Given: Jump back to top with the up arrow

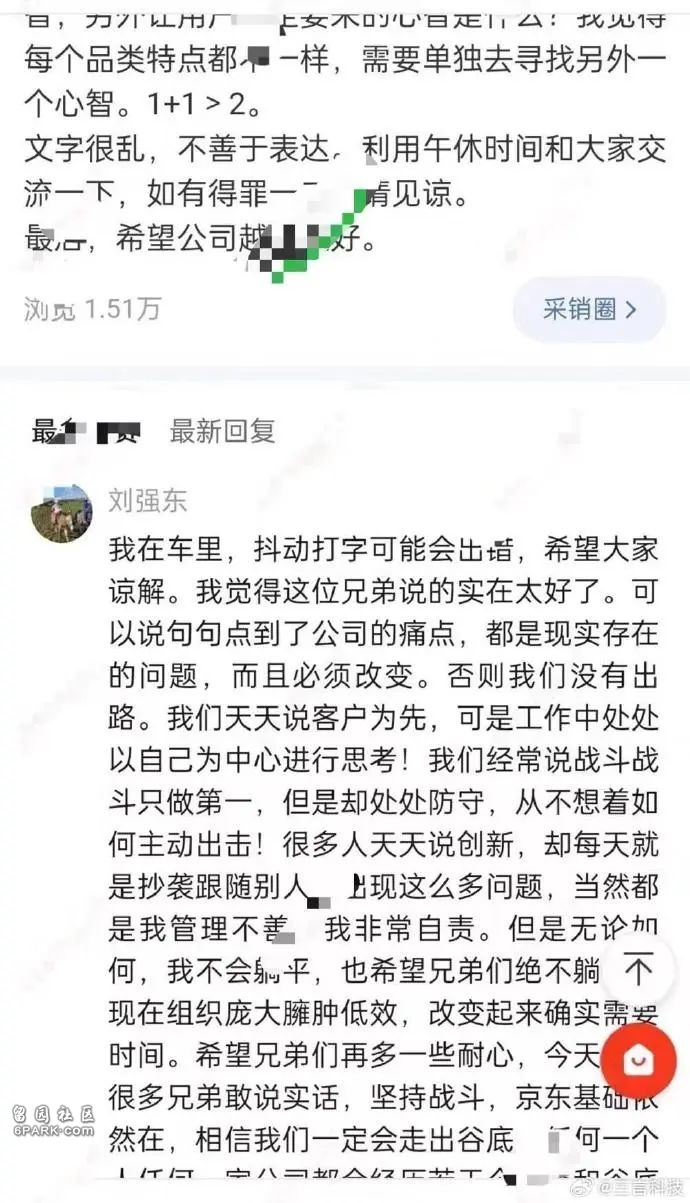Looking at the screenshot, I should (638, 968).
